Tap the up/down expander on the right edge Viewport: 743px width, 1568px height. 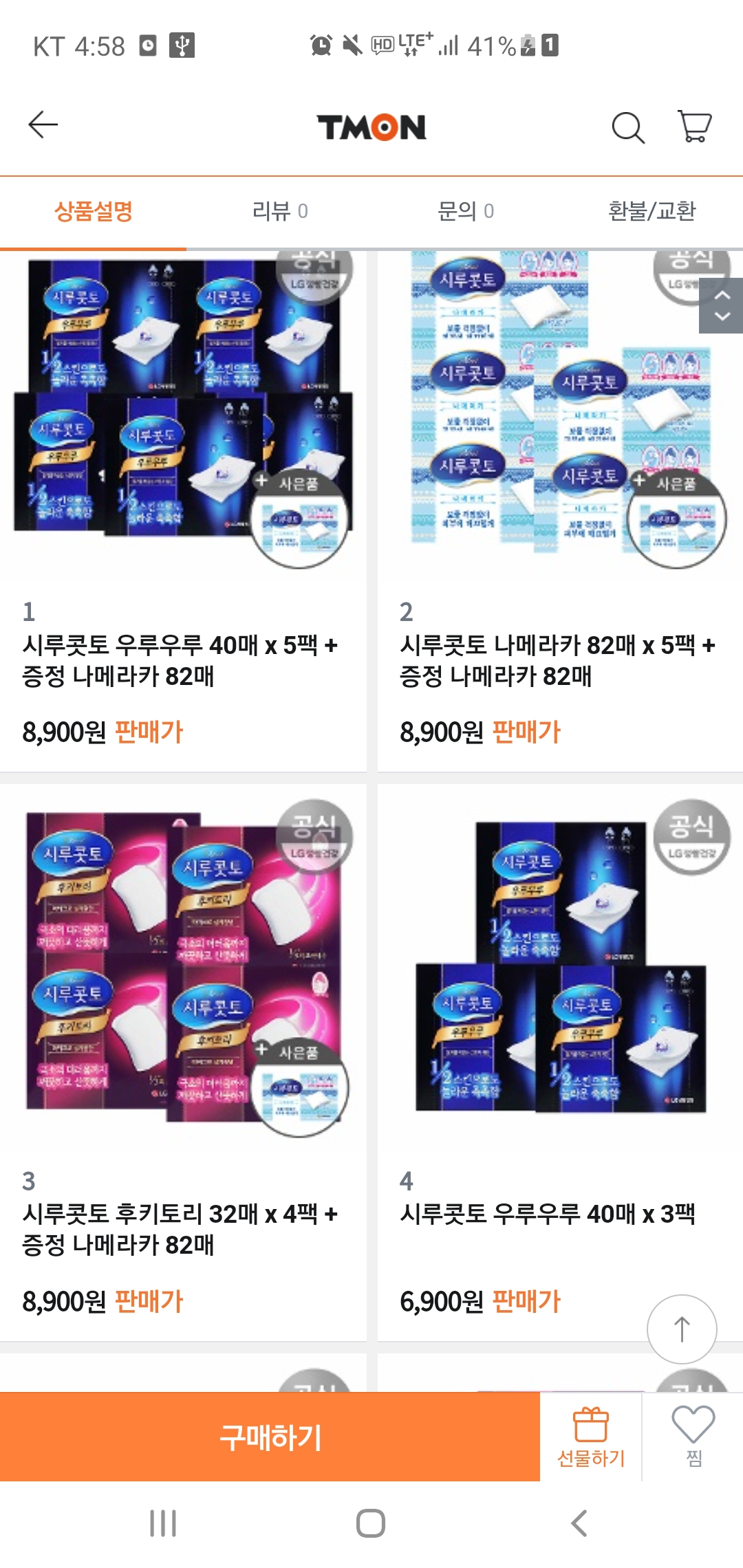pyautogui.click(x=721, y=305)
